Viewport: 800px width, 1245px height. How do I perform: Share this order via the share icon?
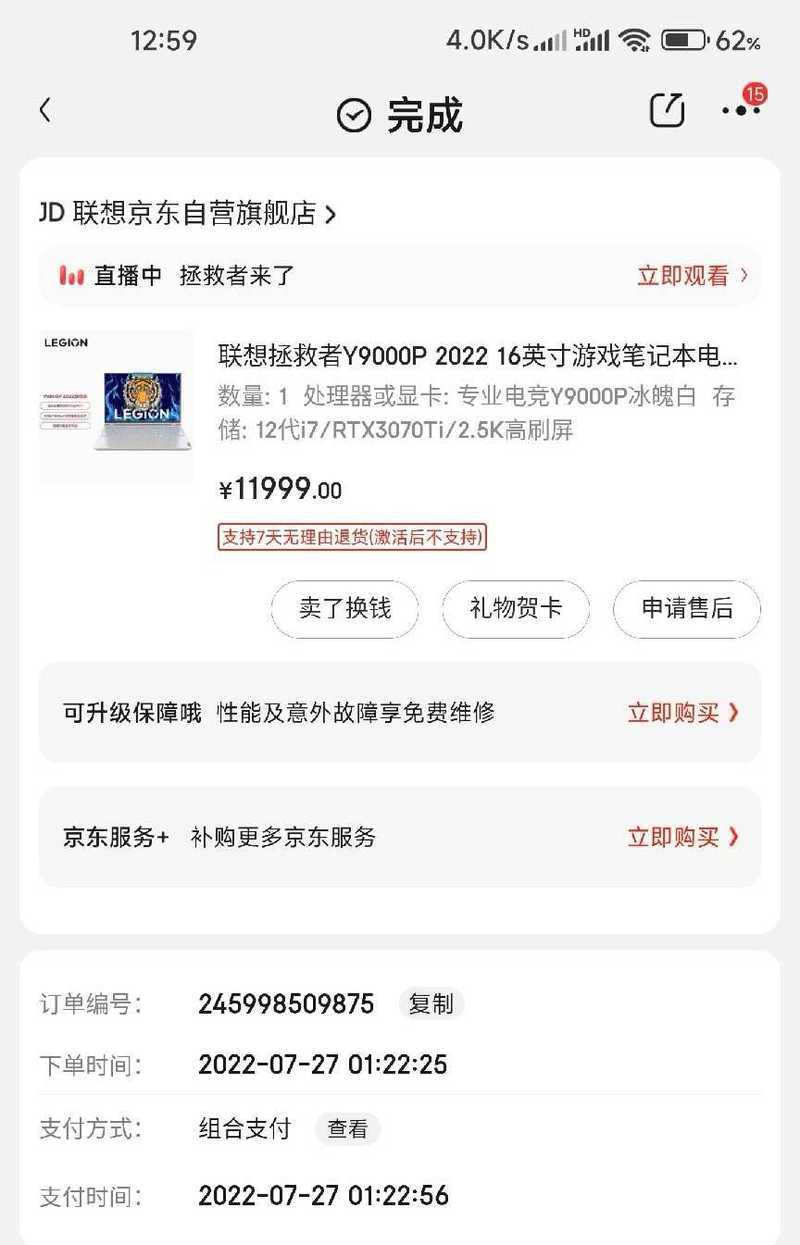[x=667, y=110]
